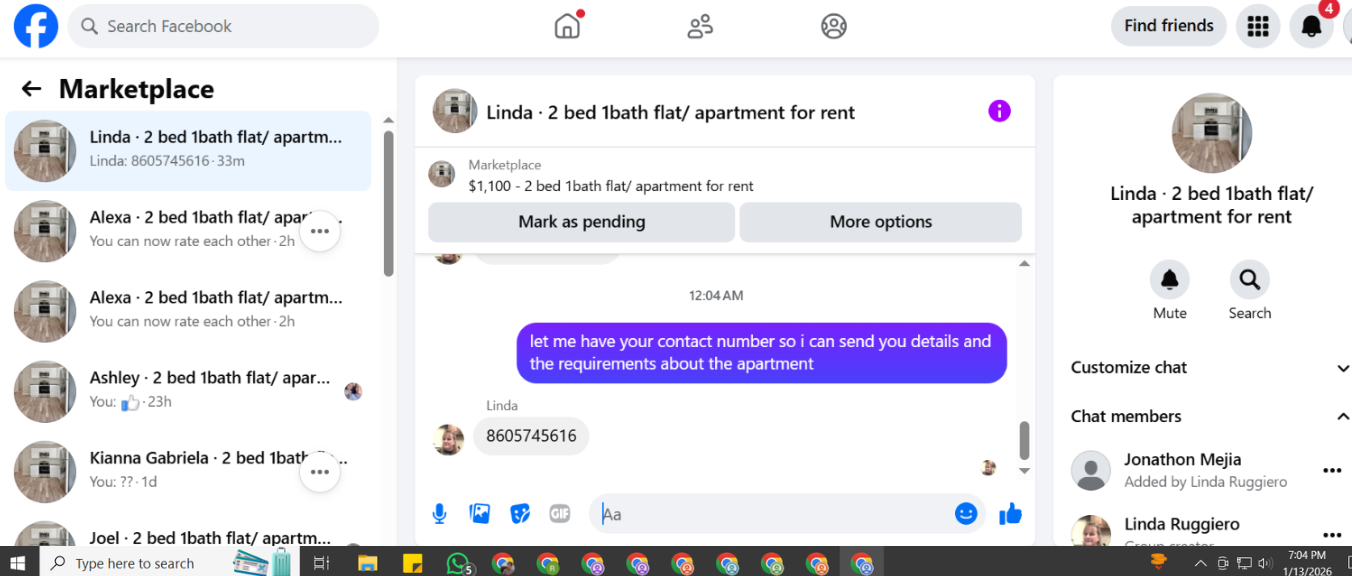Open More options for the listing
Image resolution: width=1352 pixels, height=576 pixels.
[880, 222]
